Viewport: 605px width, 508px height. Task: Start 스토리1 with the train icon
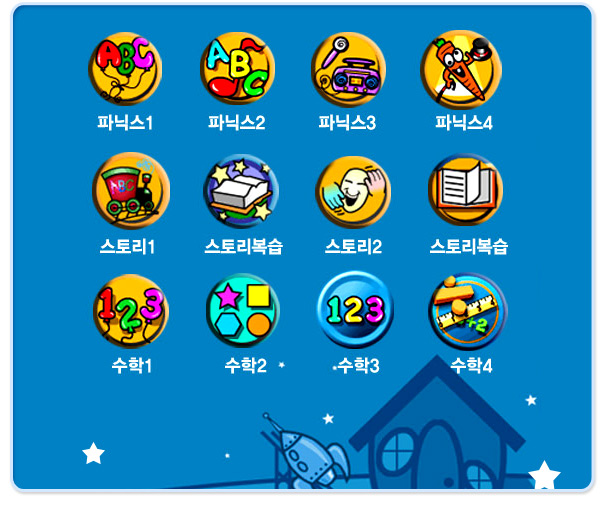[x=130, y=190]
